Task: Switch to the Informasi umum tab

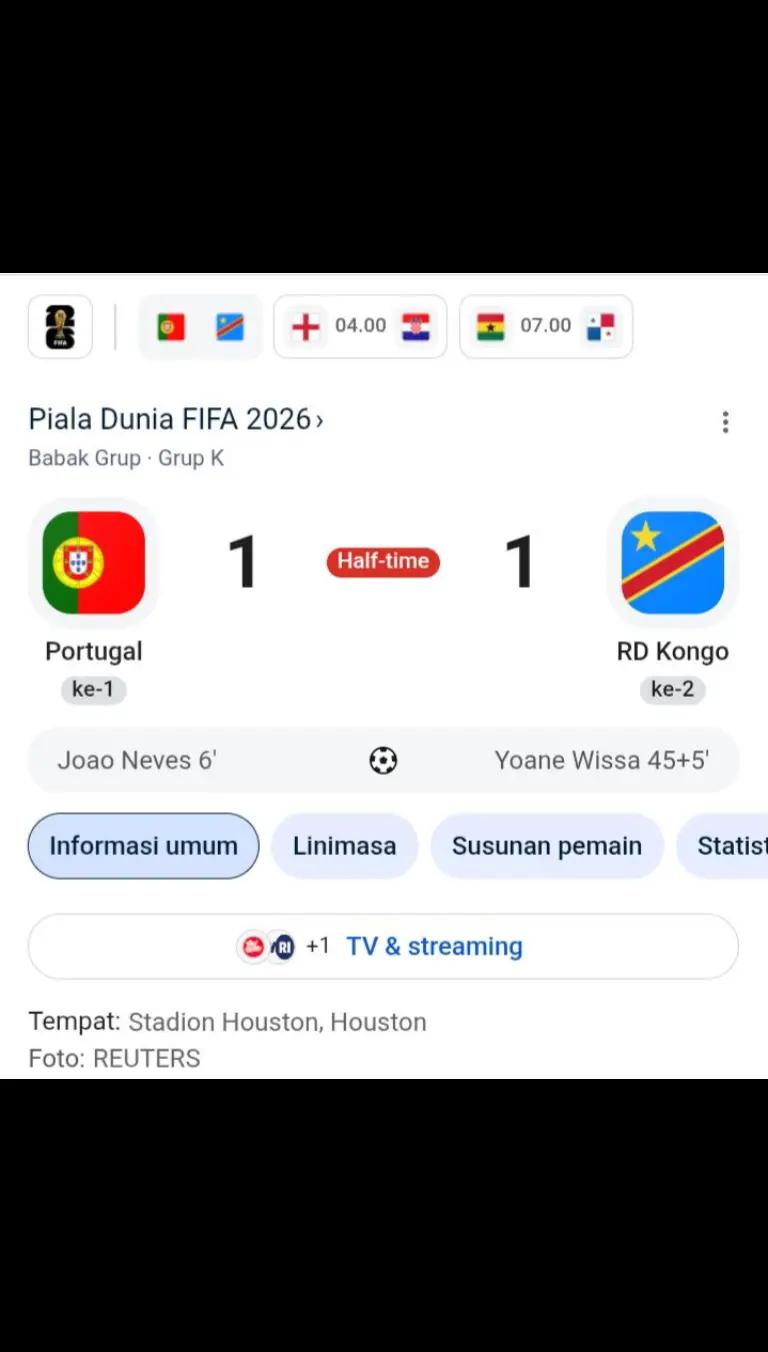Action: (143, 846)
